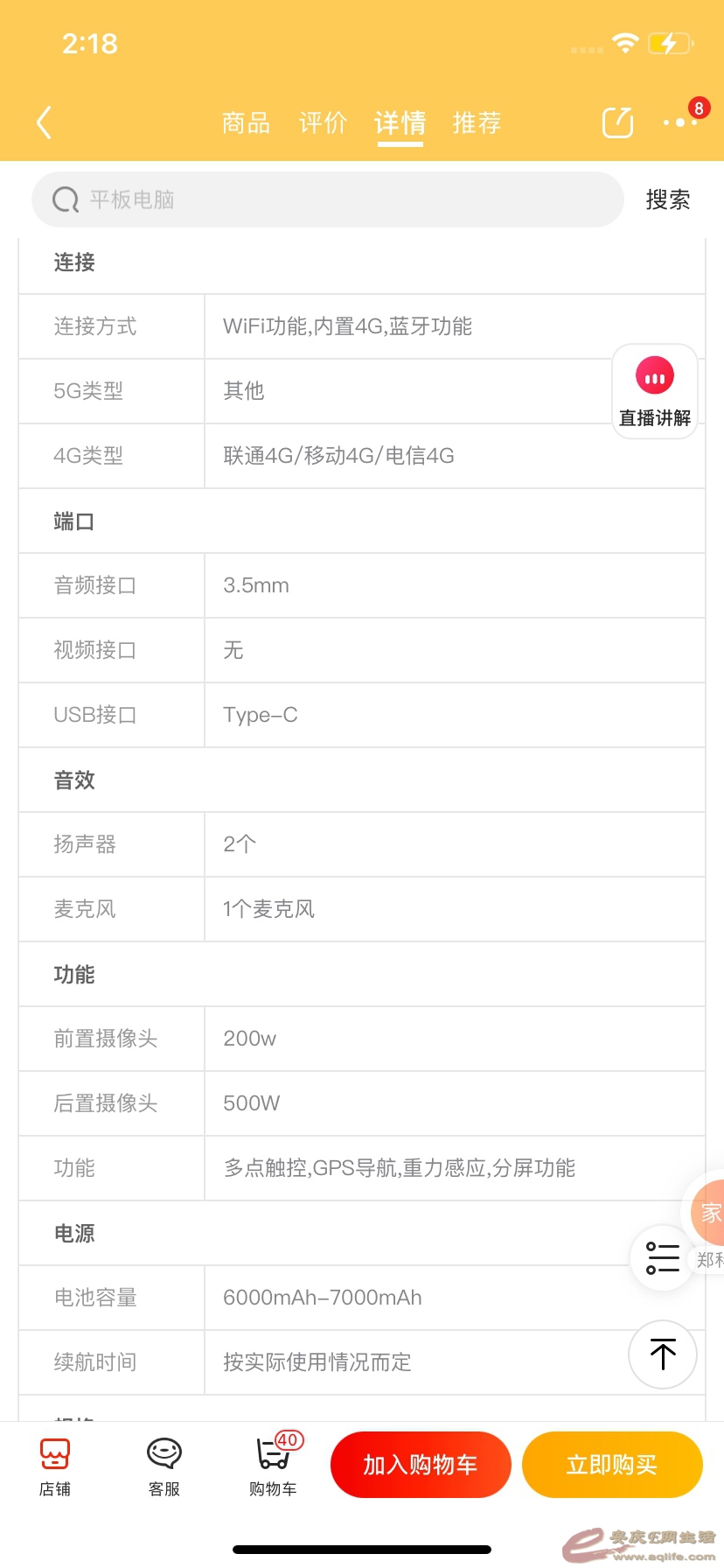724x1568 pixels.
Task: Go back to the previous page
Action: click(45, 122)
